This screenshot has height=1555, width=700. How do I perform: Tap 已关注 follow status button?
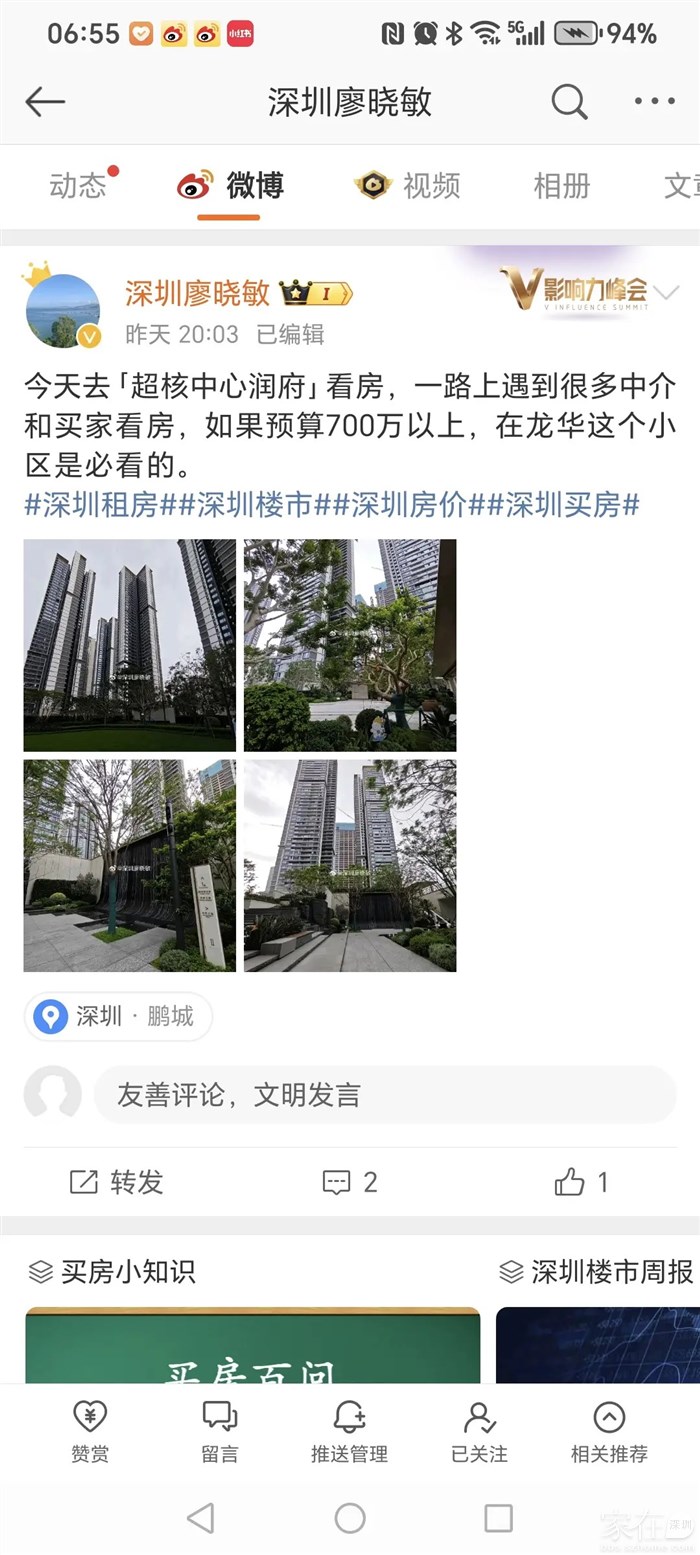click(479, 1431)
